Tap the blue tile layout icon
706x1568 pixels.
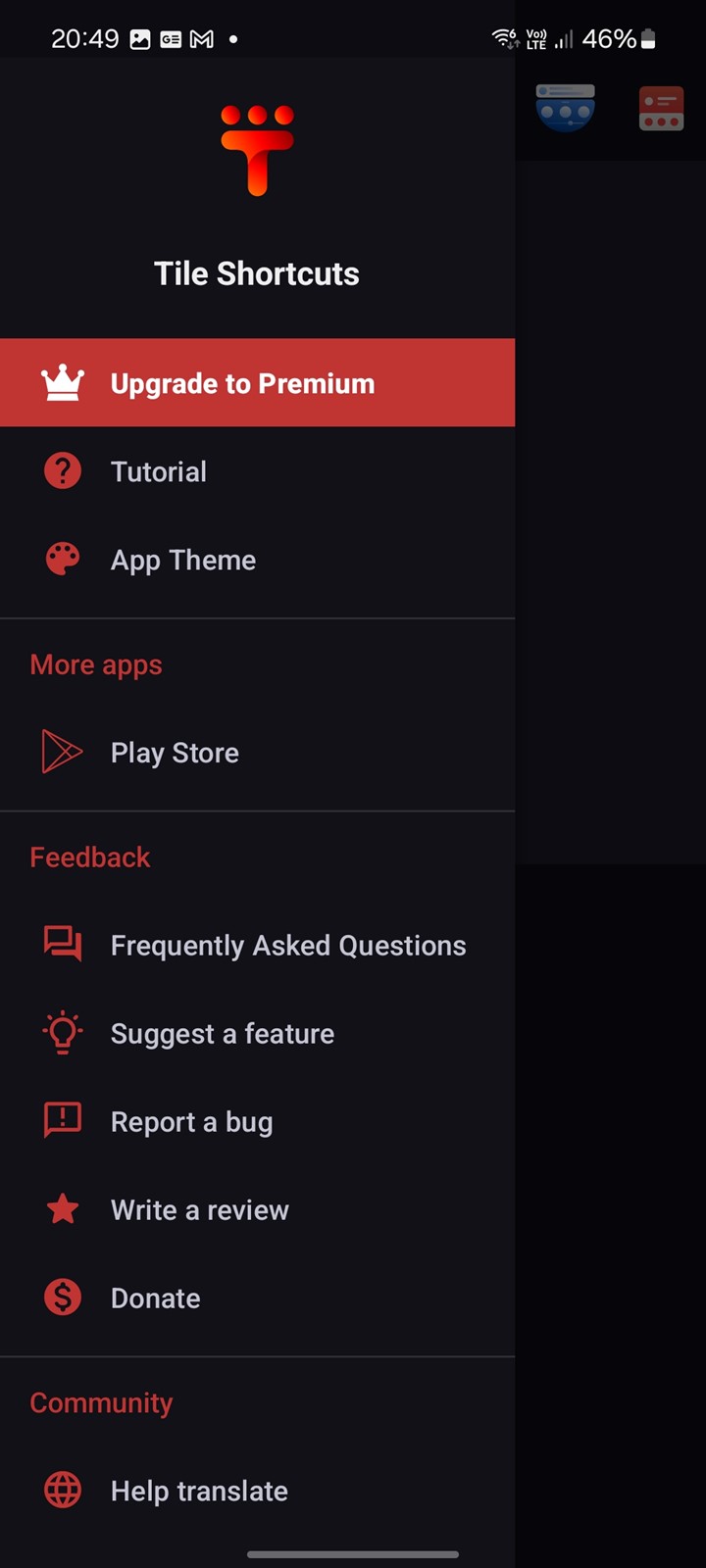[566, 108]
